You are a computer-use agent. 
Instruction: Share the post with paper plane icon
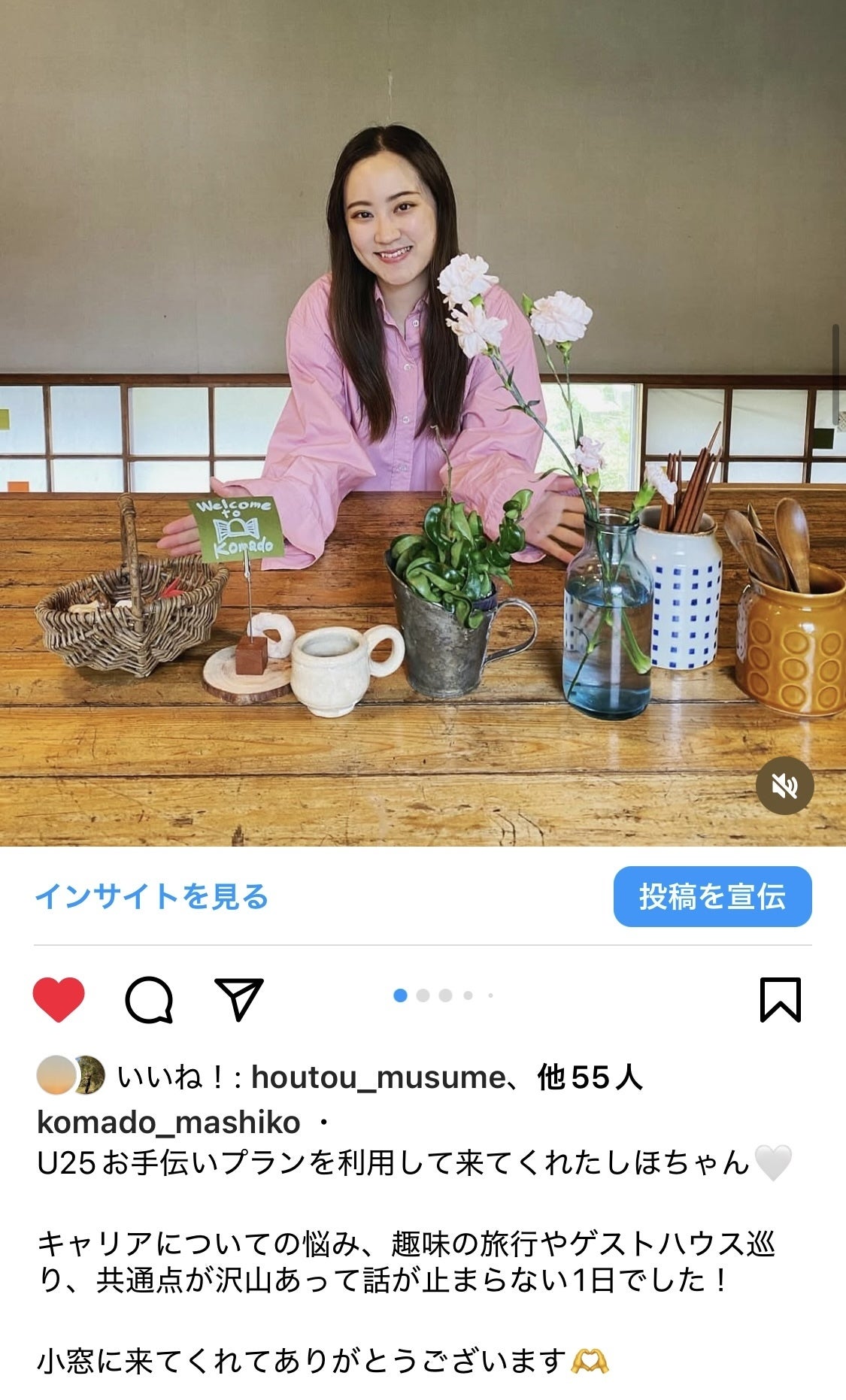point(238,999)
